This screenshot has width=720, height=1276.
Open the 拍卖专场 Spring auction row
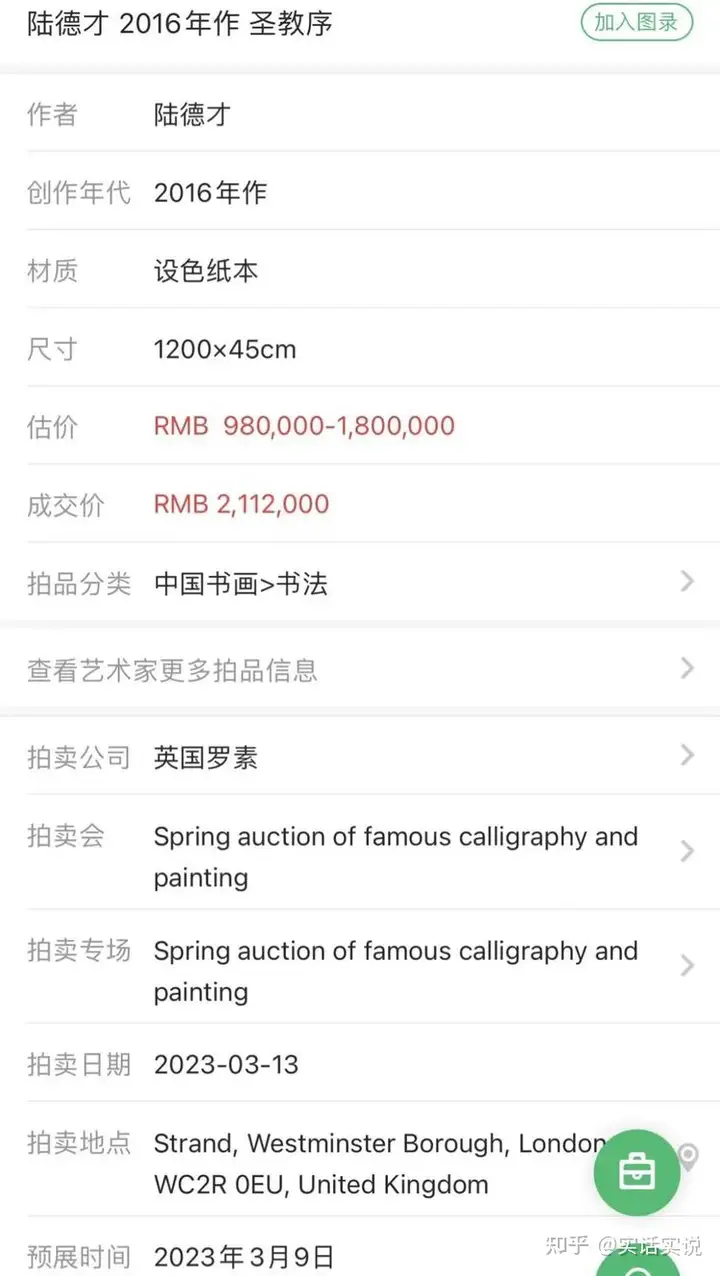[x=360, y=967]
